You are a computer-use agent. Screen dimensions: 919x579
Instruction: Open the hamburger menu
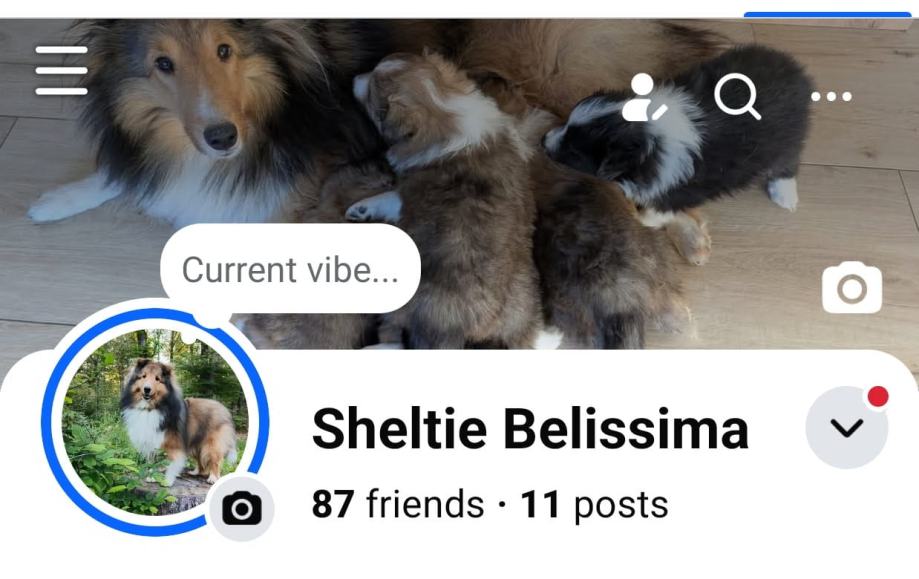coord(61,71)
